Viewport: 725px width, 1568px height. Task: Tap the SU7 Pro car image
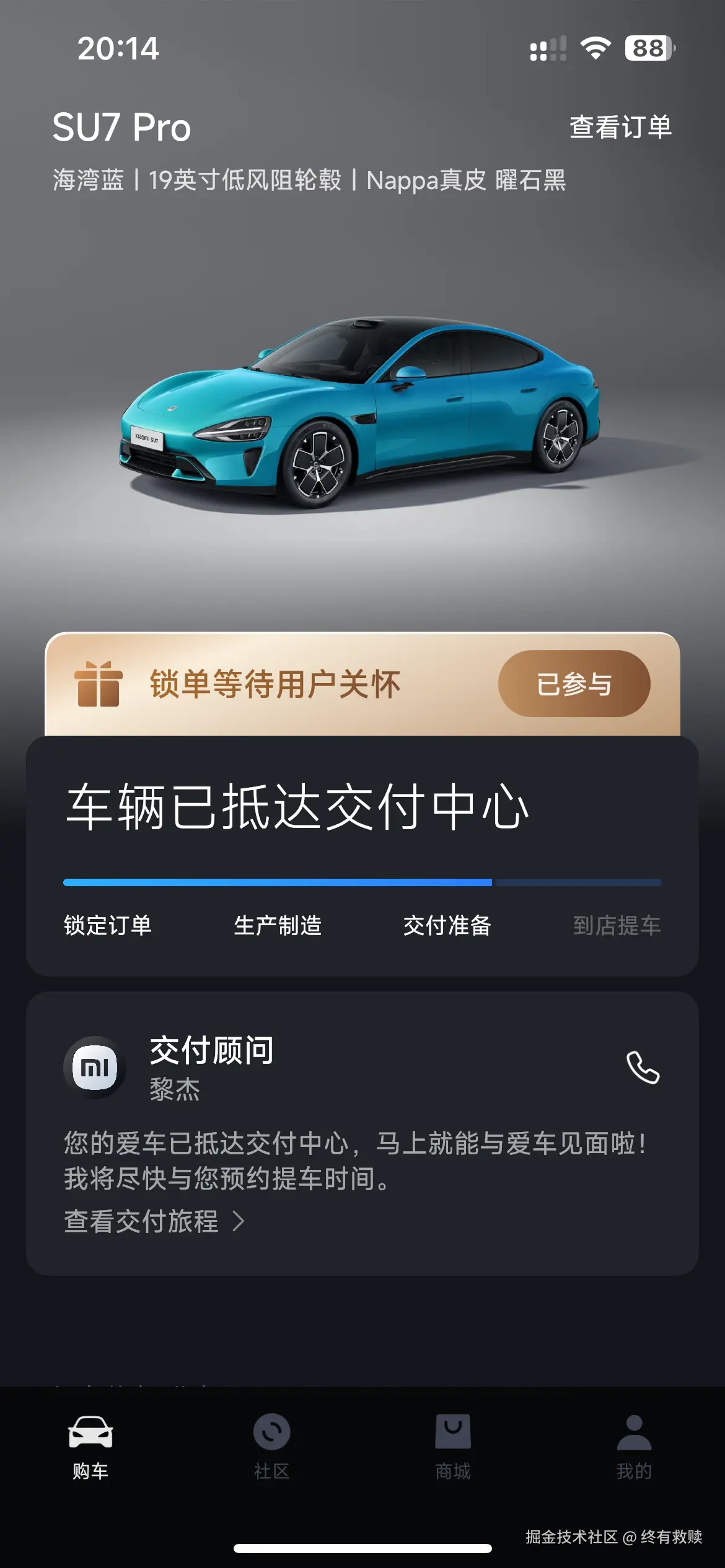(x=362, y=409)
